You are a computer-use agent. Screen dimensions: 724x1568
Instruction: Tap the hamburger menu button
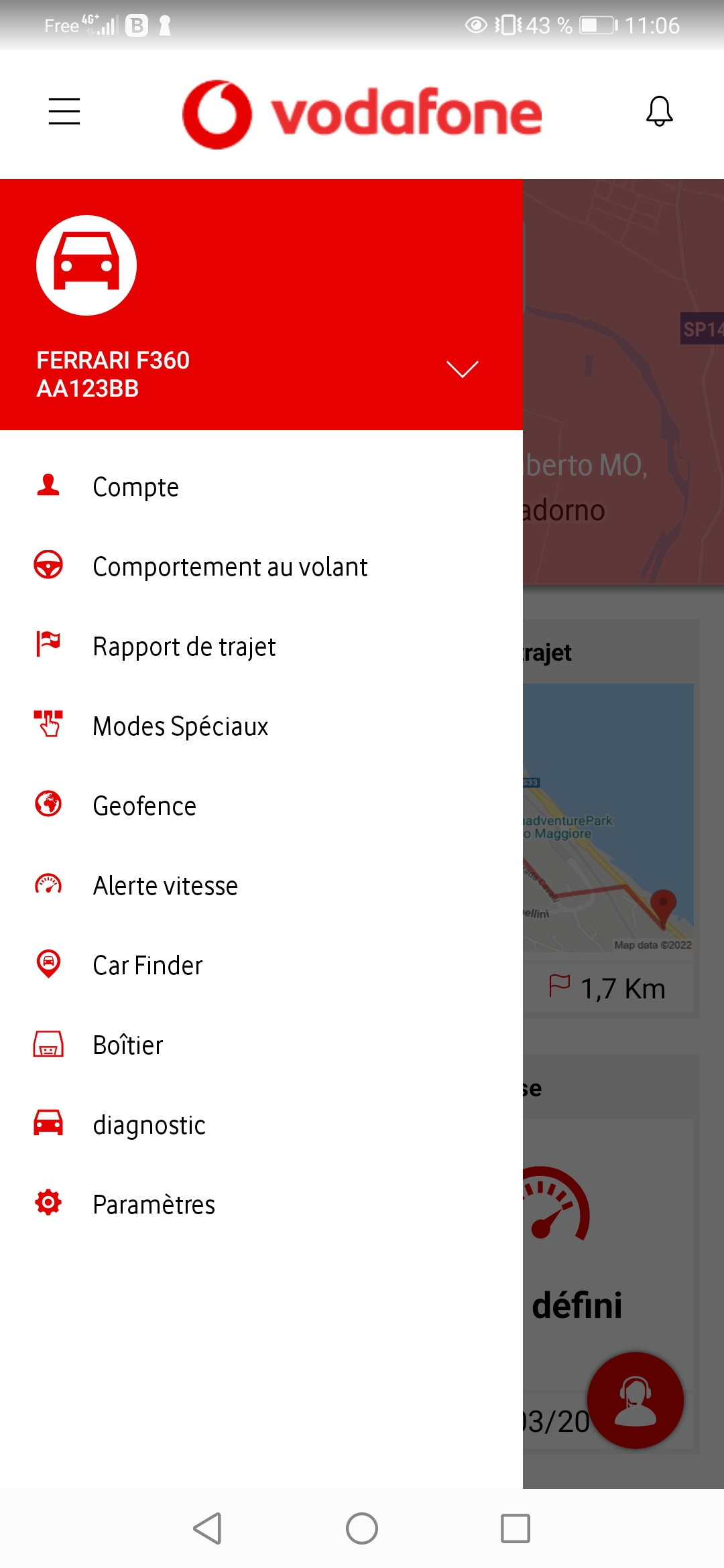(x=64, y=111)
